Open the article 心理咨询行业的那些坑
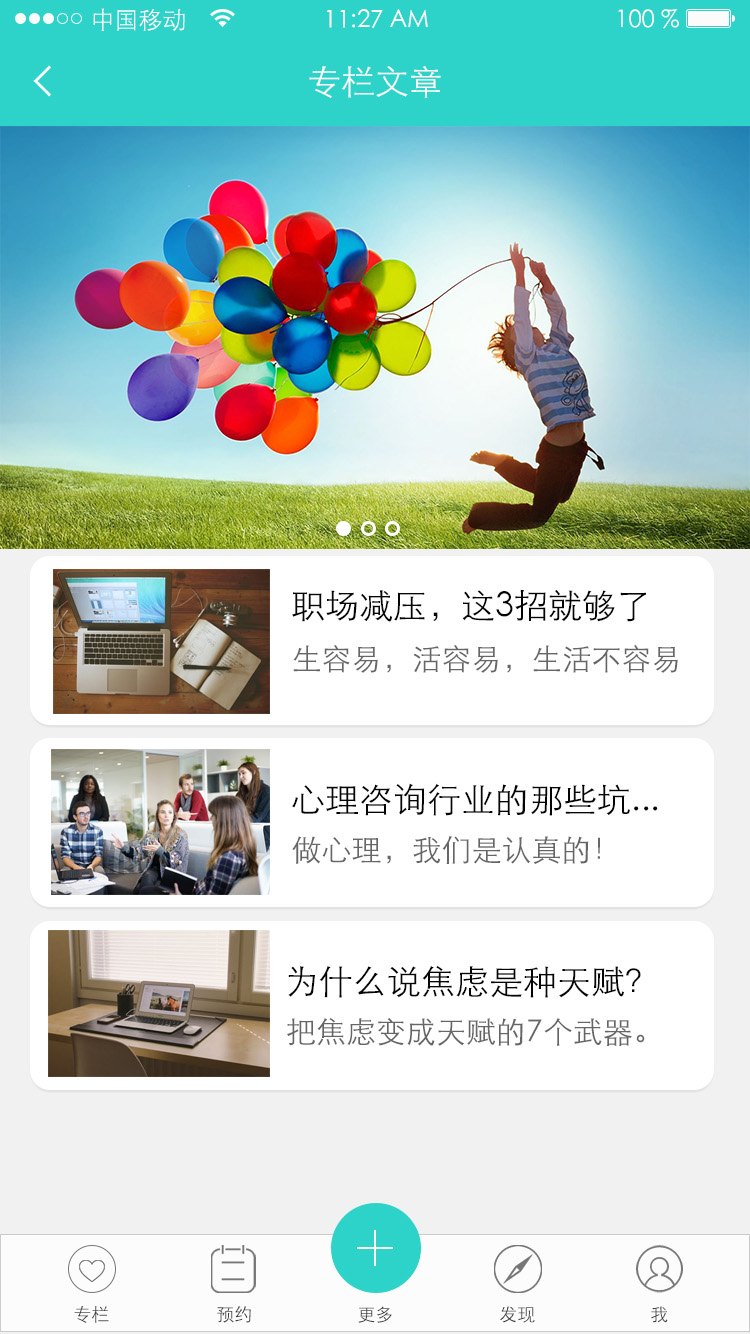The image size is (750, 1334). (372, 822)
